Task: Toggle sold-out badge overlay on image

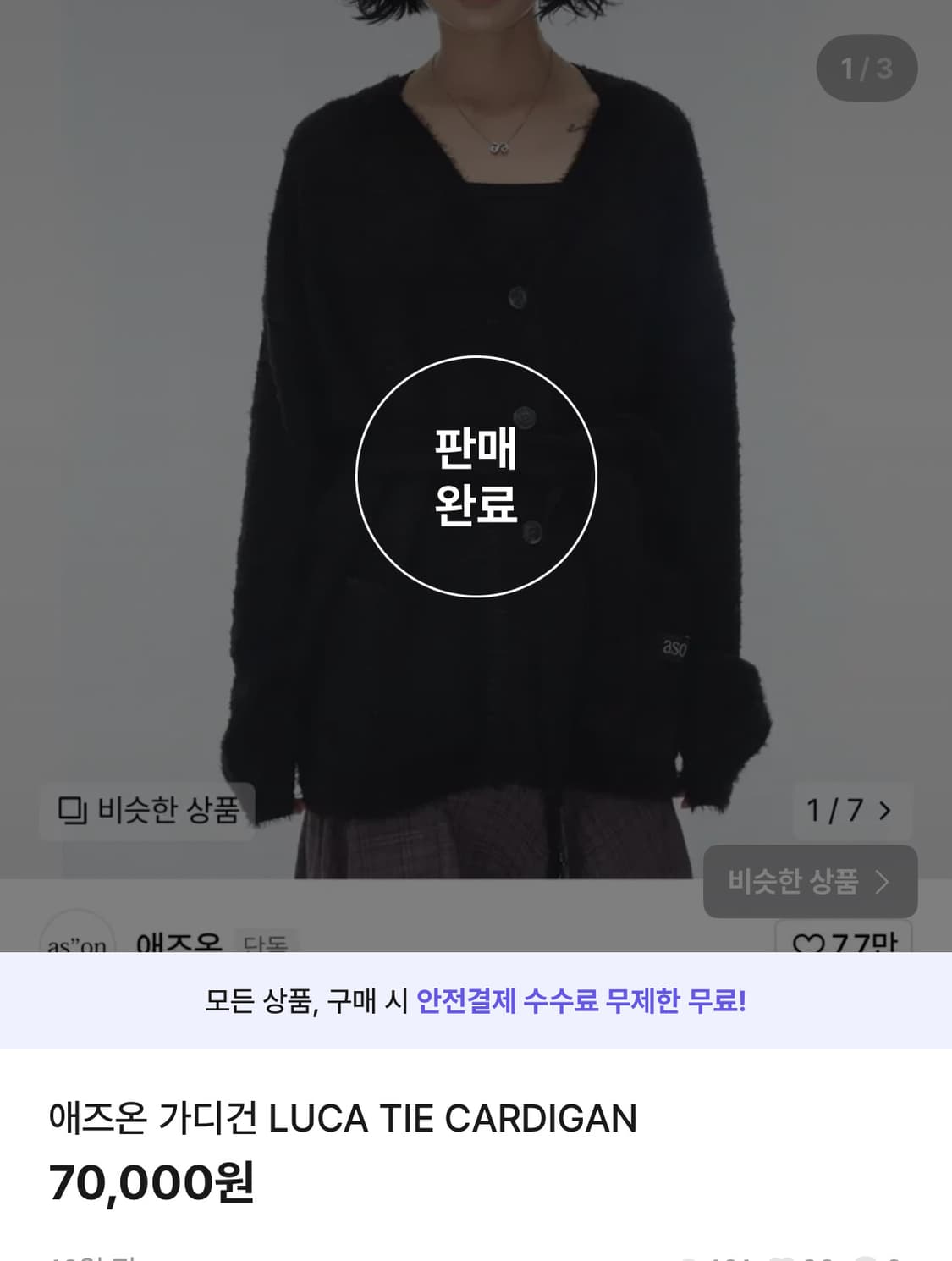Action: coord(476,476)
